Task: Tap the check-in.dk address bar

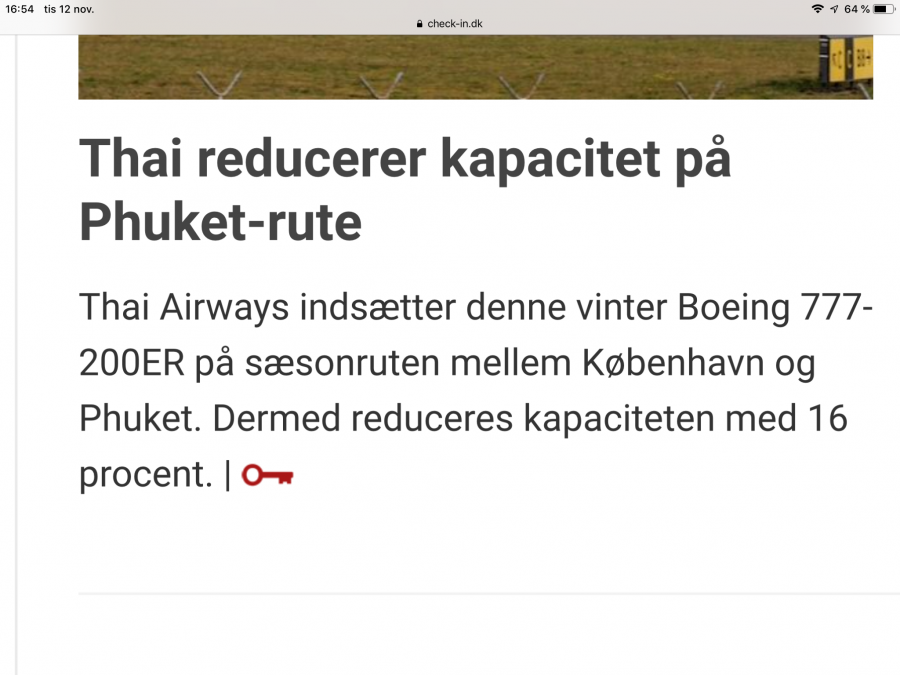Action: tap(449, 24)
